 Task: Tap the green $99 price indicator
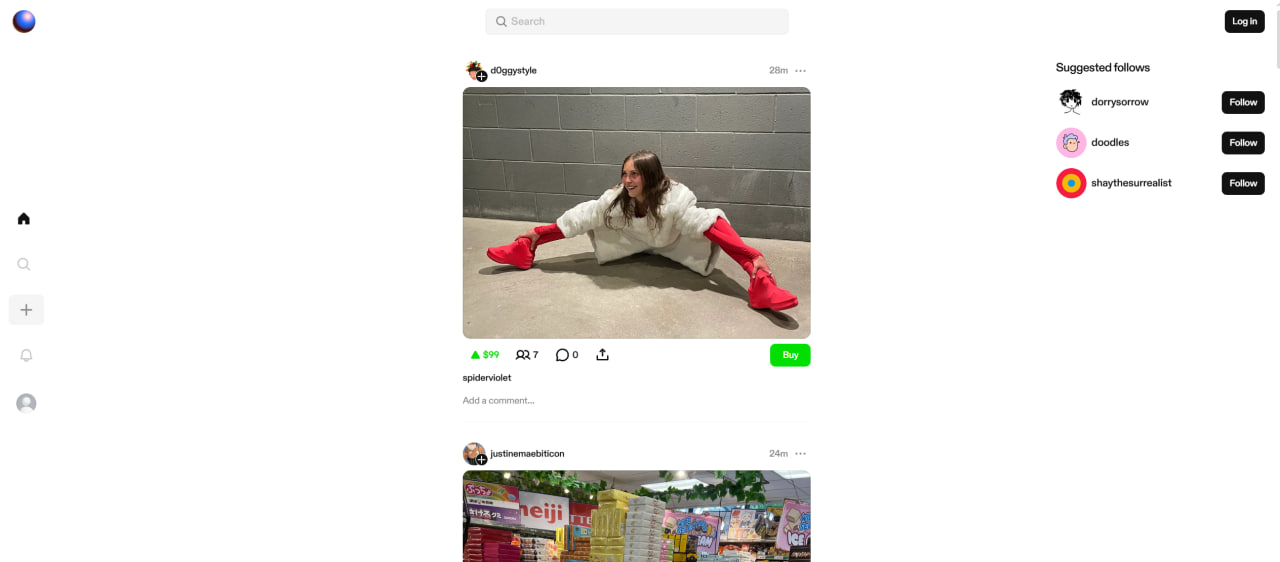pos(485,355)
